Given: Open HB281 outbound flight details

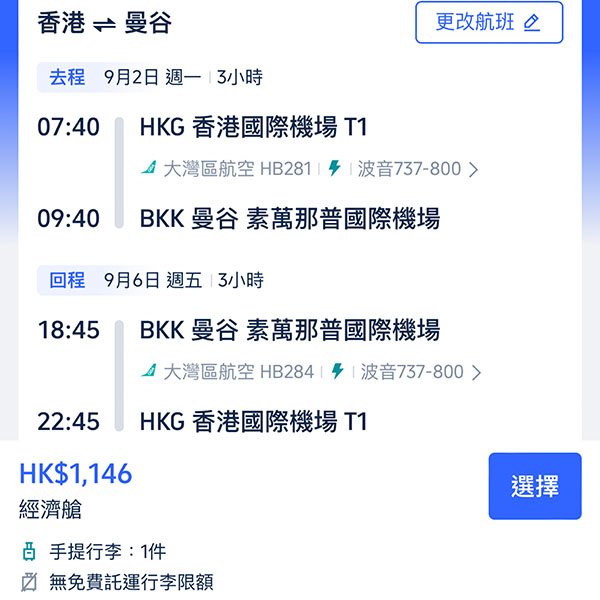Looking at the screenshot, I should [310, 169].
